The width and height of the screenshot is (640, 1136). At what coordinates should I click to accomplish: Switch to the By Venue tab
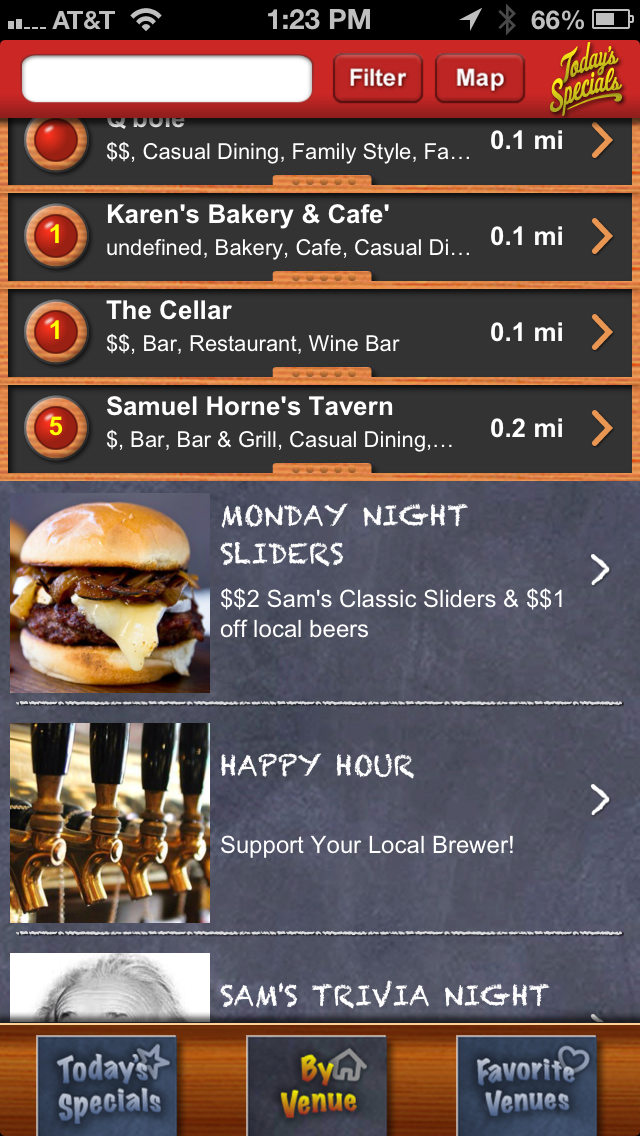coord(317,1086)
